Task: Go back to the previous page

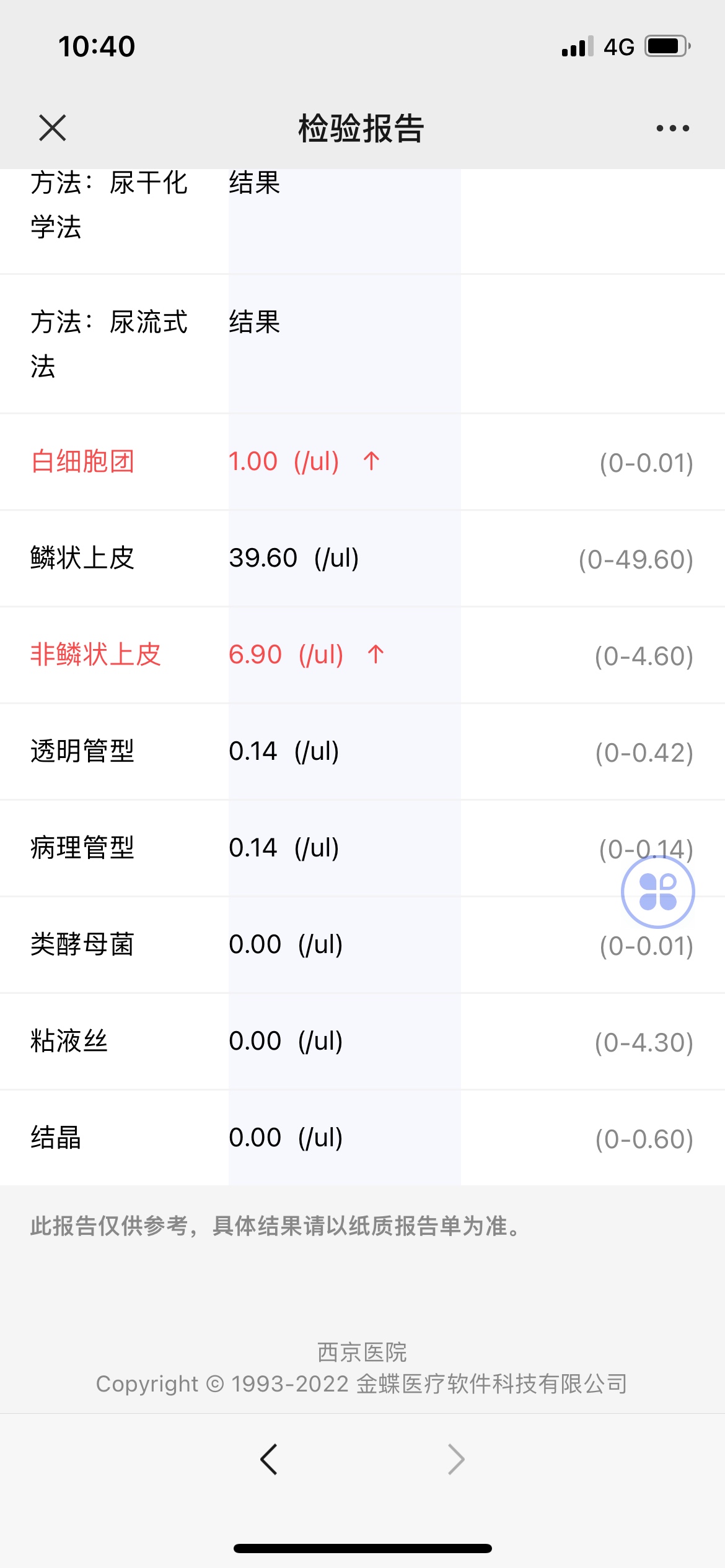Action: click(269, 1460)
